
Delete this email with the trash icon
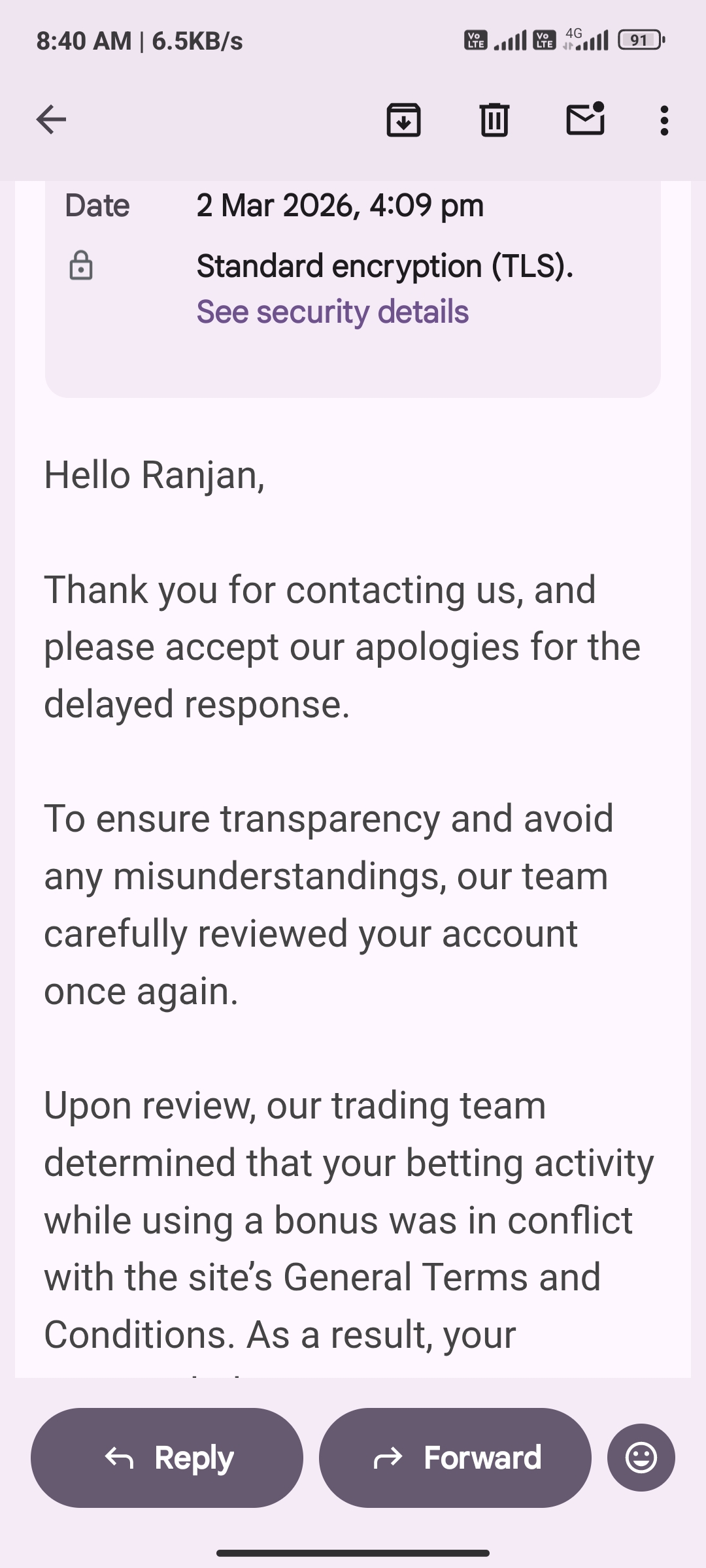click(x=494, y=120)
